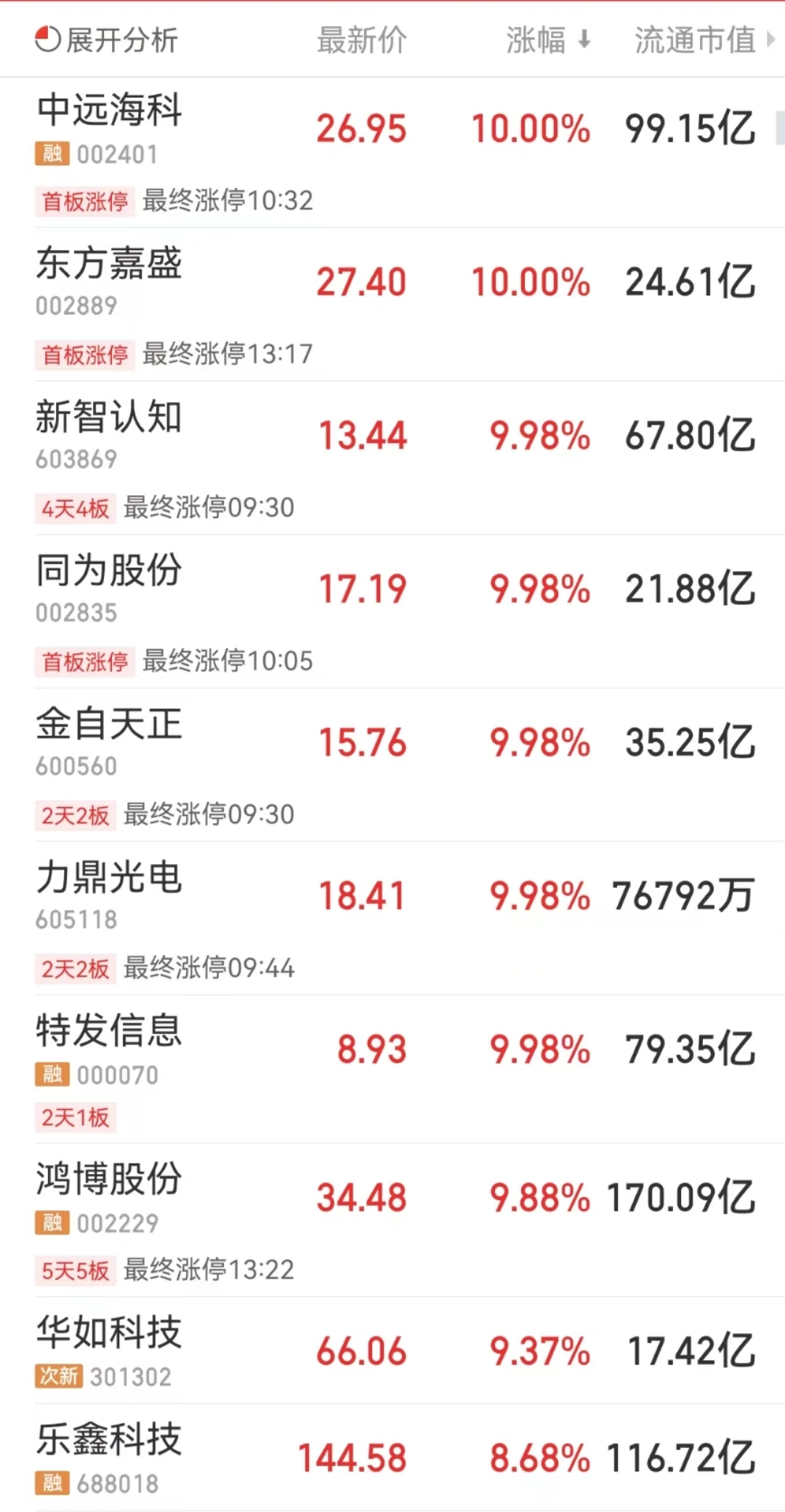
Task: Open the 东方嘉盛 stock row
Action: pyautogui.click(x=109, y=264)
